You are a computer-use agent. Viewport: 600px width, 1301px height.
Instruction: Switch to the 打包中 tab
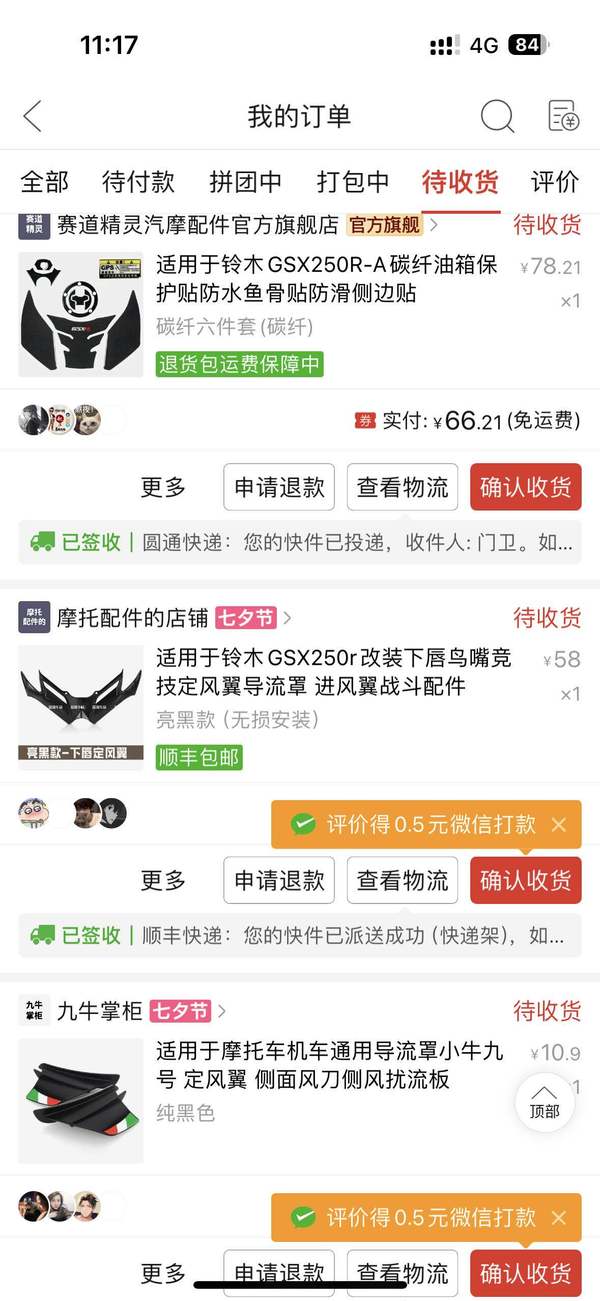(x=353, y=182)
